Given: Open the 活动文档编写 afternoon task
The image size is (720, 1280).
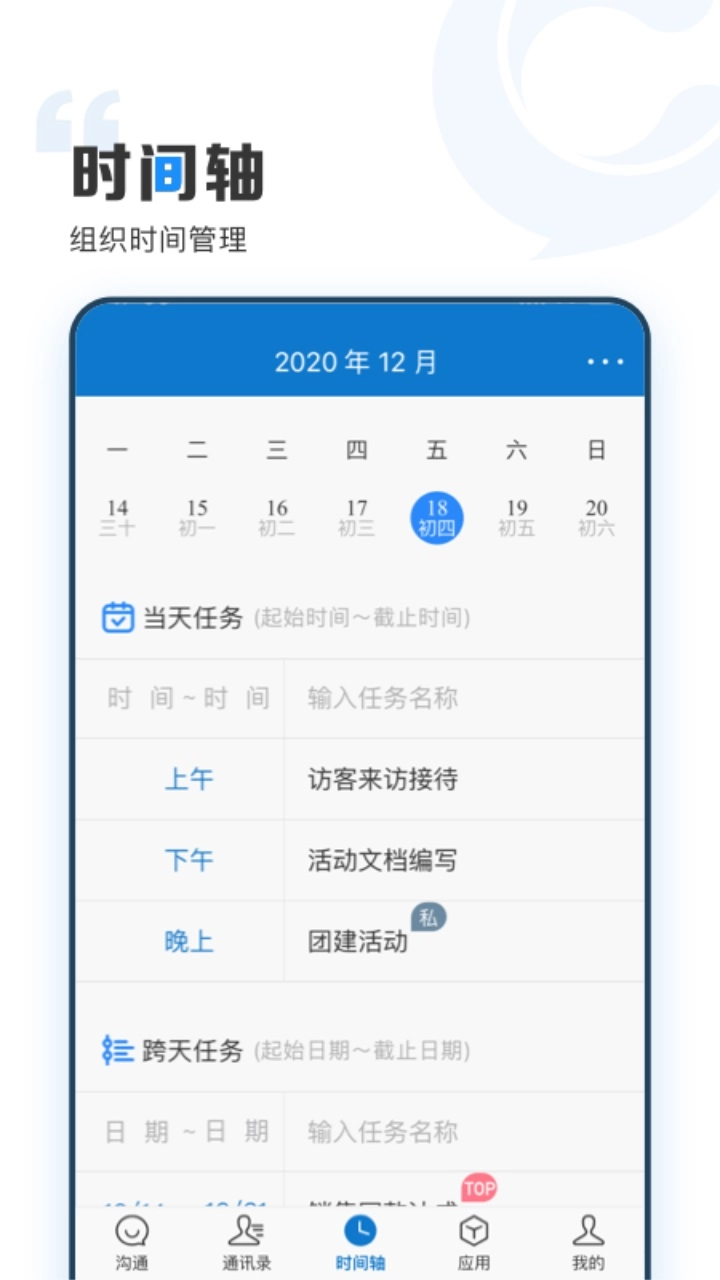Looking at the screenshot, I should tap(383, 860).
